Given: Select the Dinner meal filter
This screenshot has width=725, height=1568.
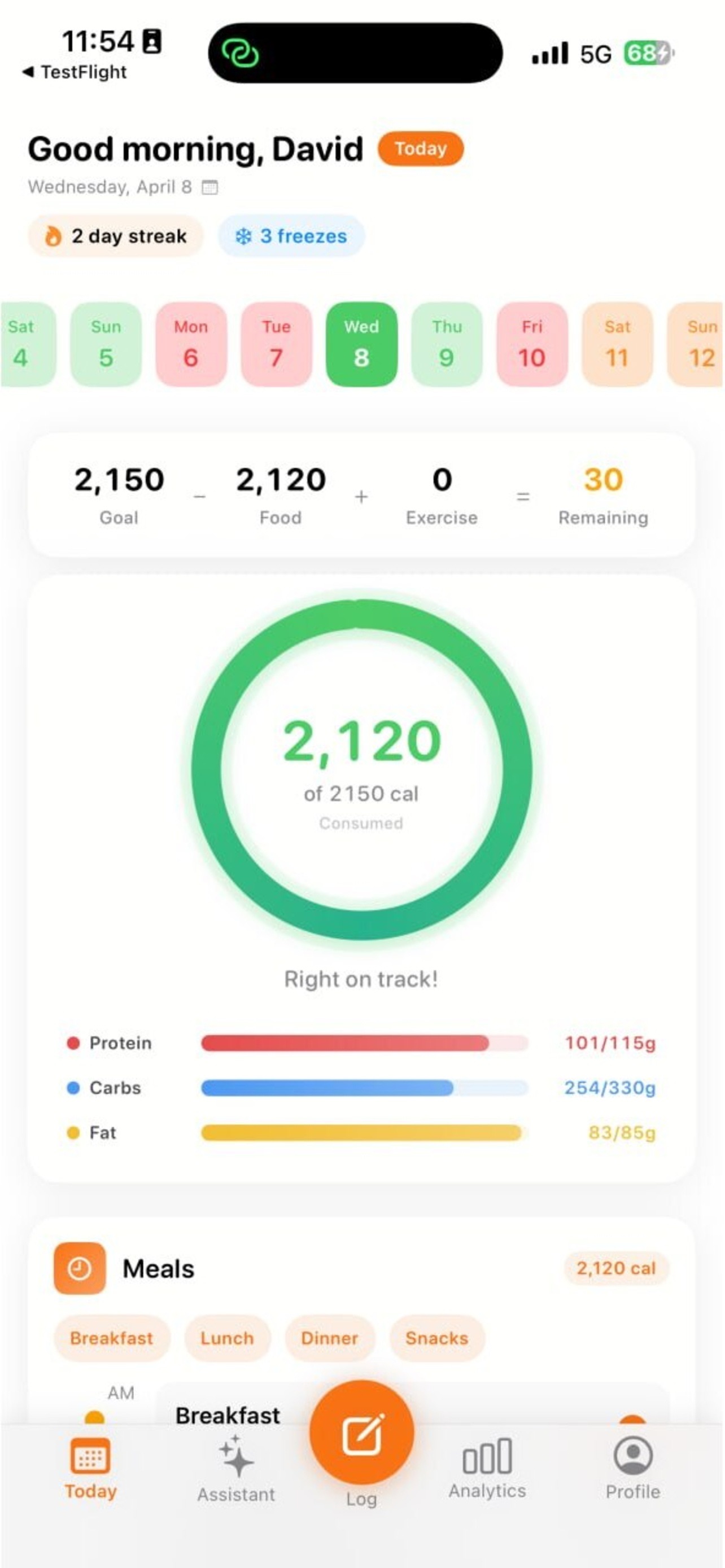Looking at the screenshot, I should (329, 1338).
